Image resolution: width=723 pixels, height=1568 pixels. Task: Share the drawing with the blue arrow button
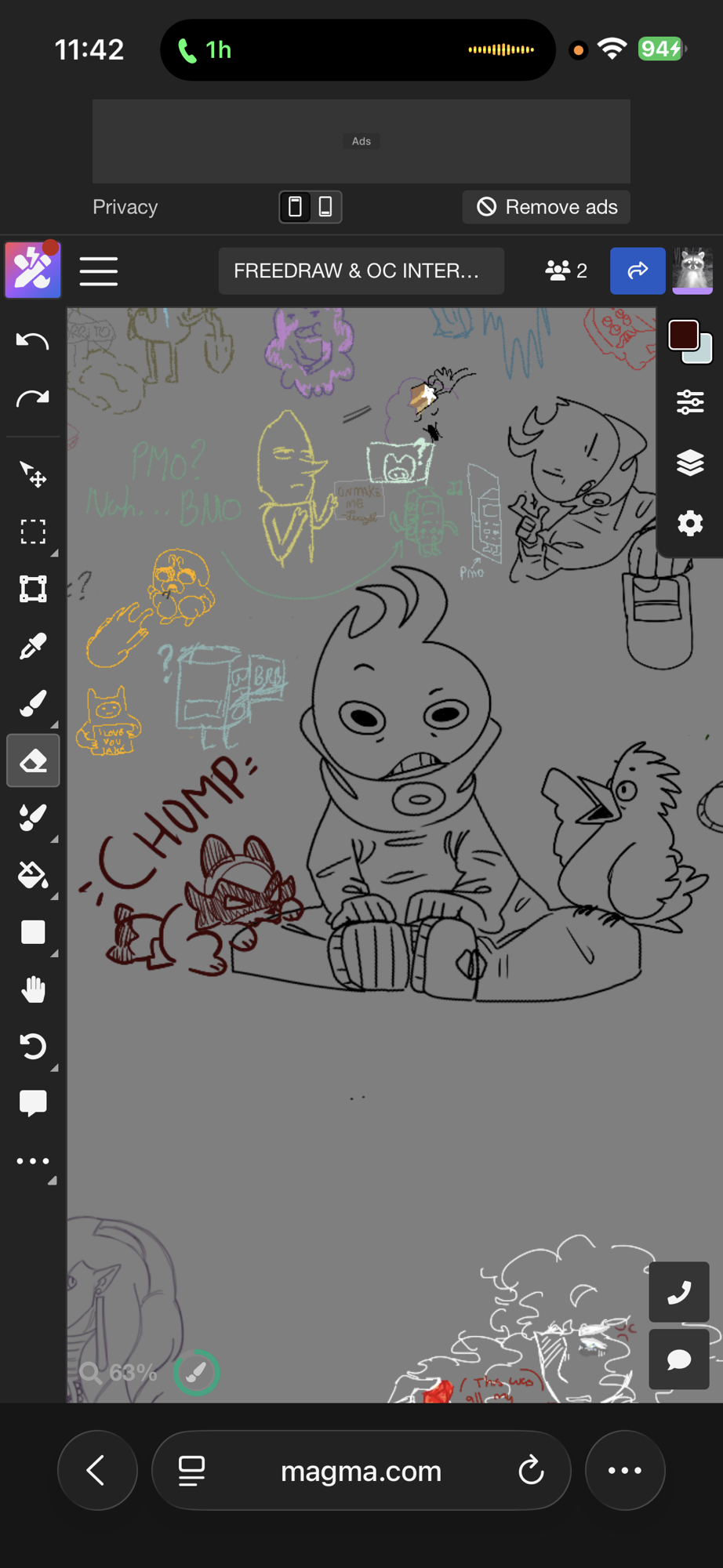tap(638, 271)
